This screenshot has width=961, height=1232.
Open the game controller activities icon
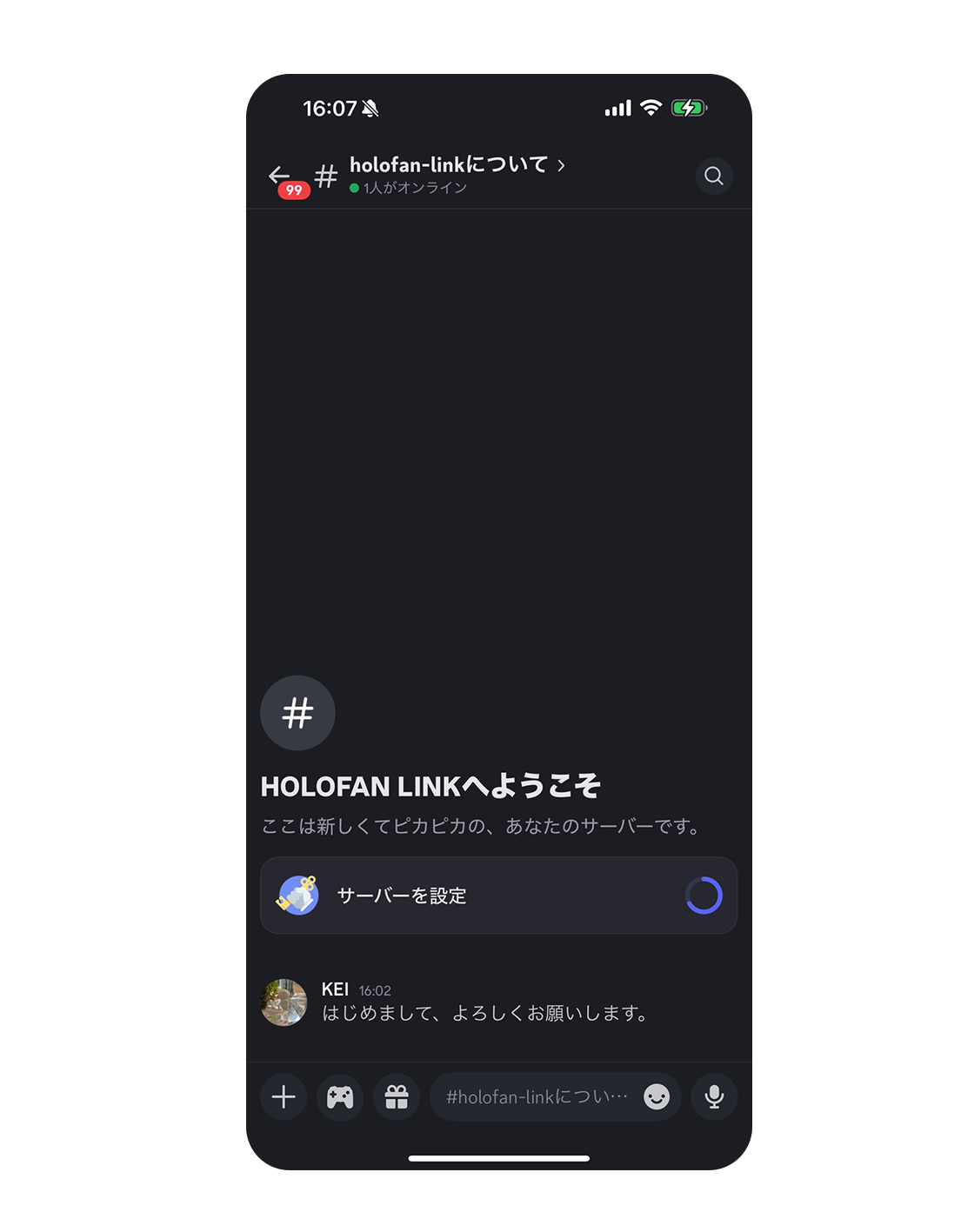(x=340, y=1096)
